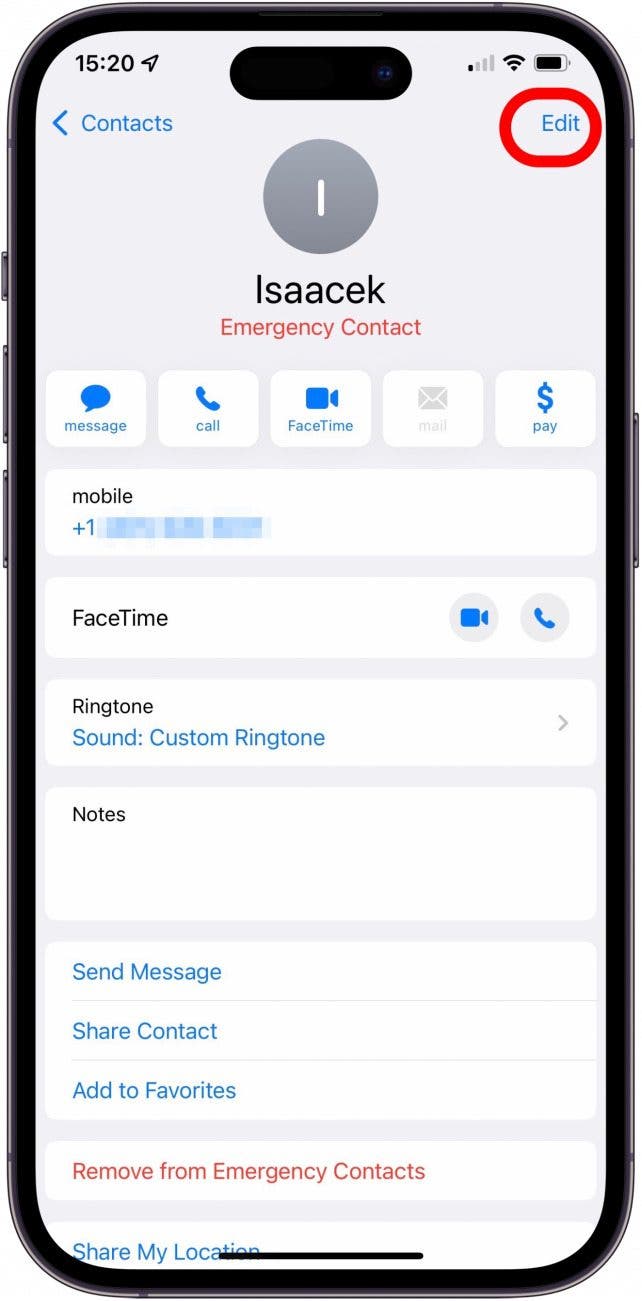Viewport: 642px width, 1301px height.
Task: Open Ringtone settings row
Action: (320, 723)
